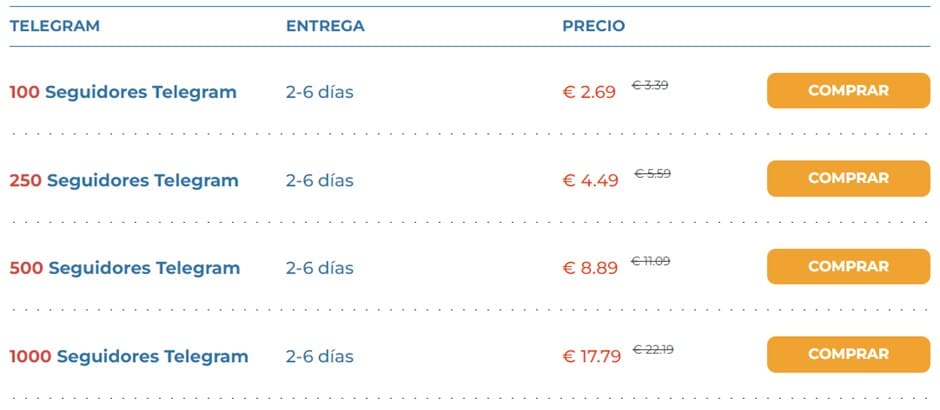Tap COMPRAR for 250 Seguidores Telegram
This screenshot has width=940, height=410.
848,178
